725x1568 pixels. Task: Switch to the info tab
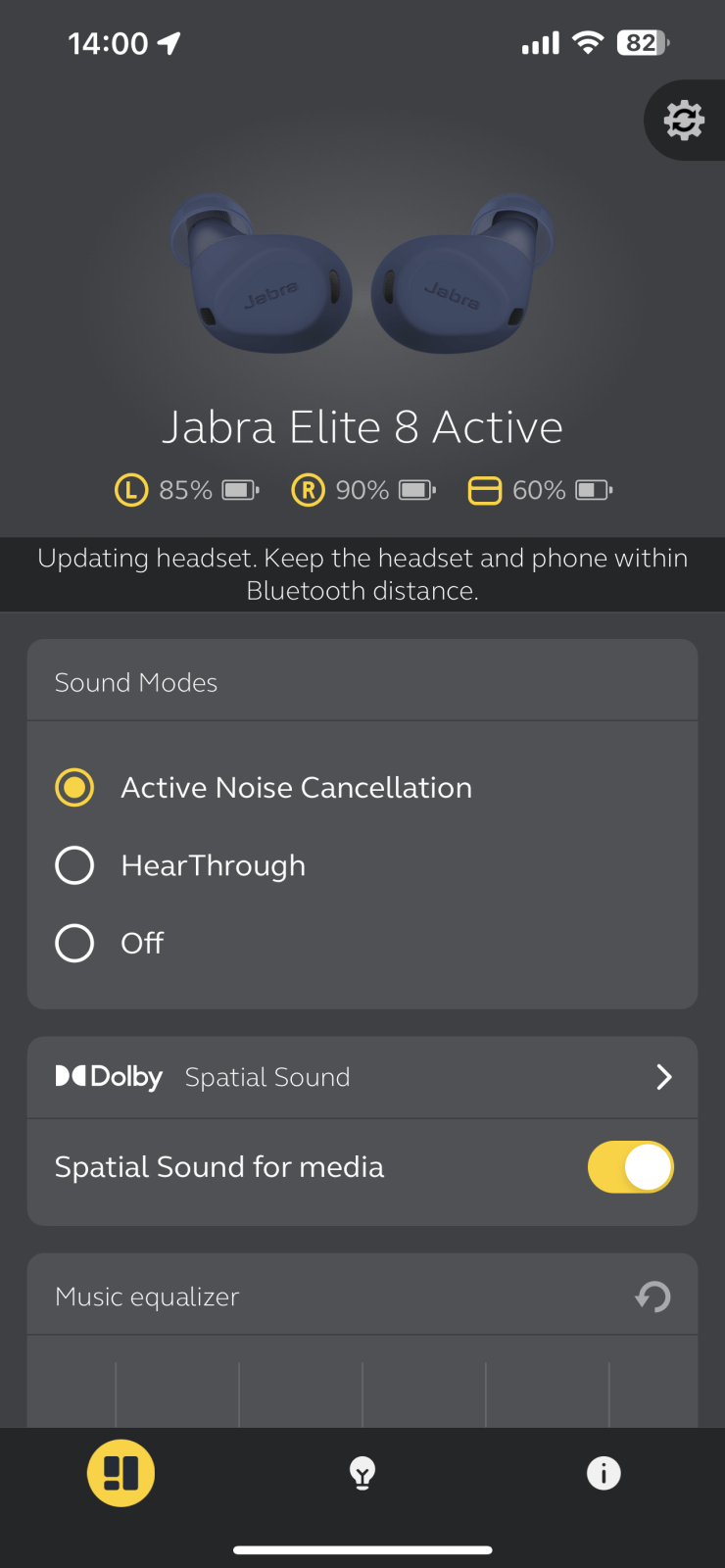[604, 1473]
